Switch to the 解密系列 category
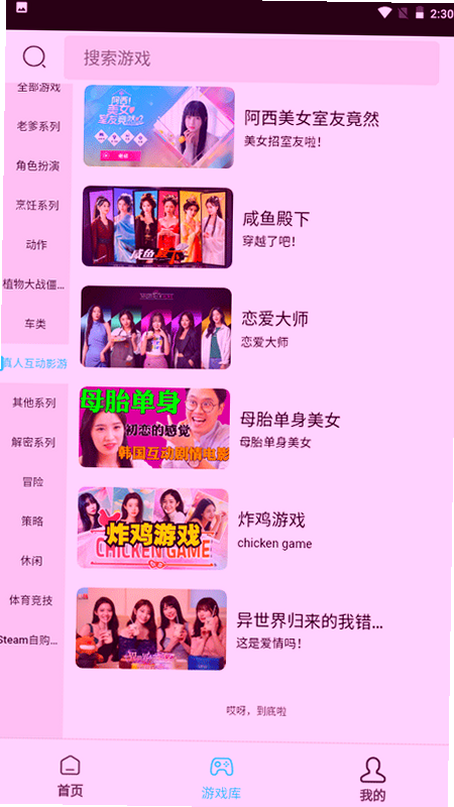Viewport: 454px width, 807px height. 33,443
